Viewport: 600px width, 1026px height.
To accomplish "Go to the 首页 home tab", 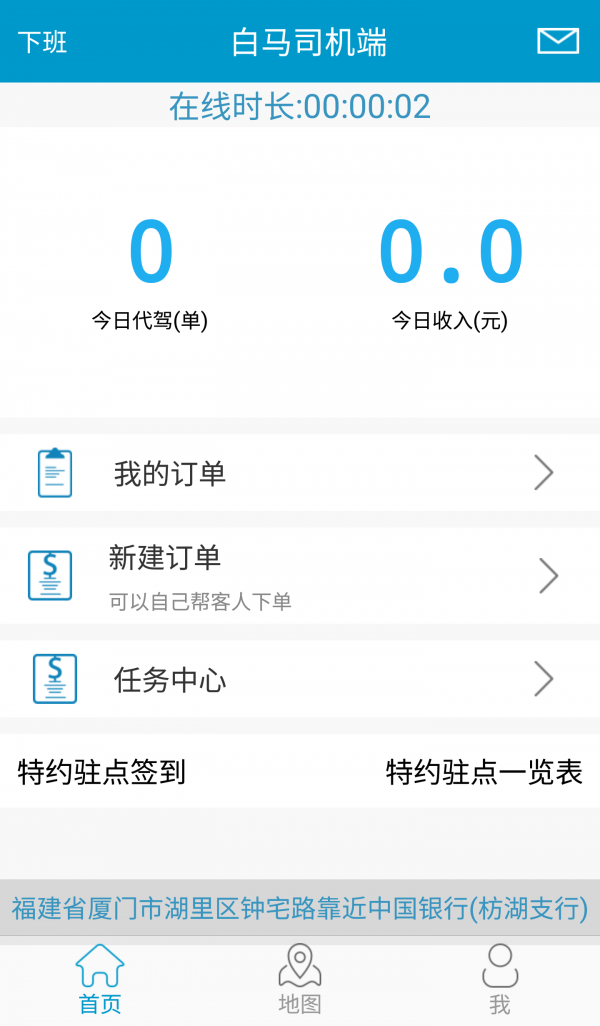I will click(x=100, y=980).
